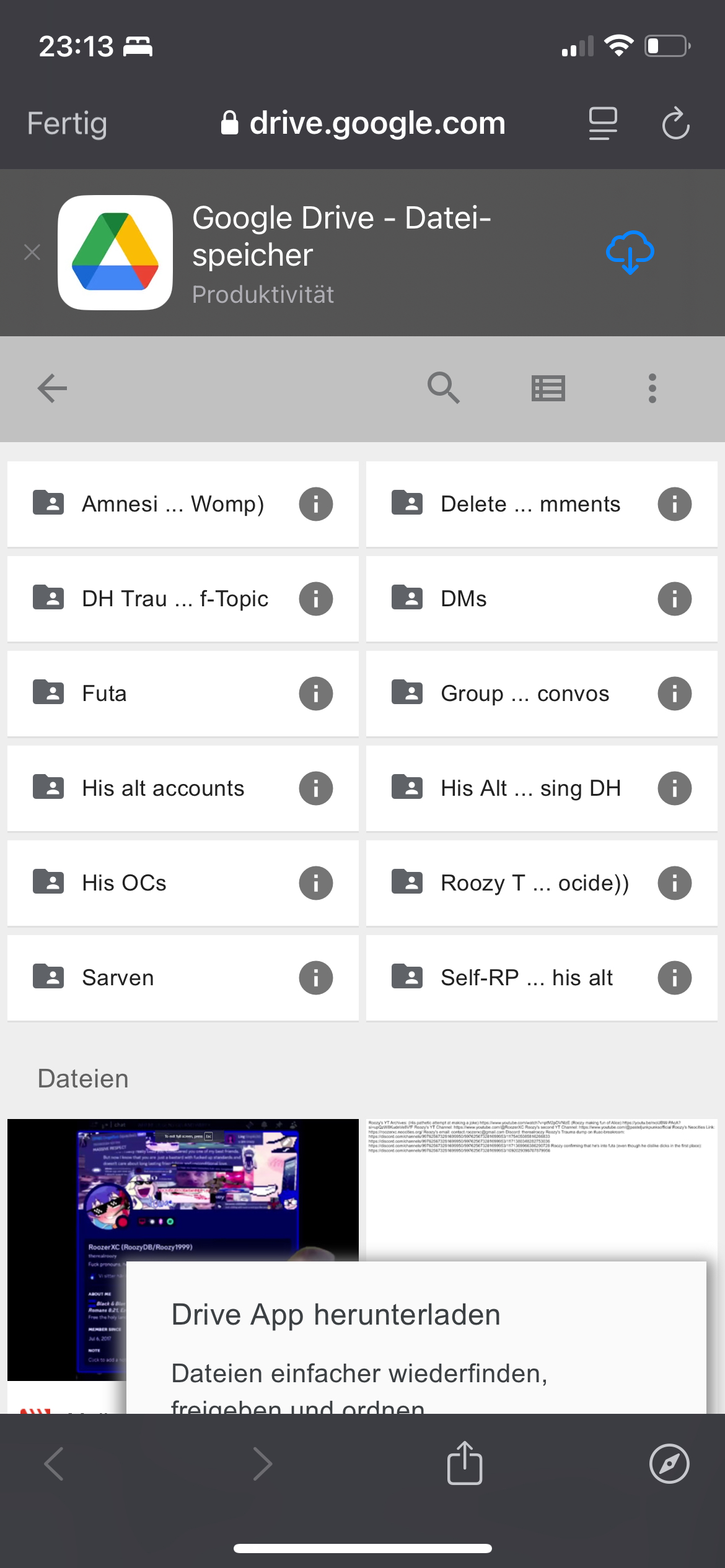
Task: Open the His OCs folder
Action: (183, 883)
